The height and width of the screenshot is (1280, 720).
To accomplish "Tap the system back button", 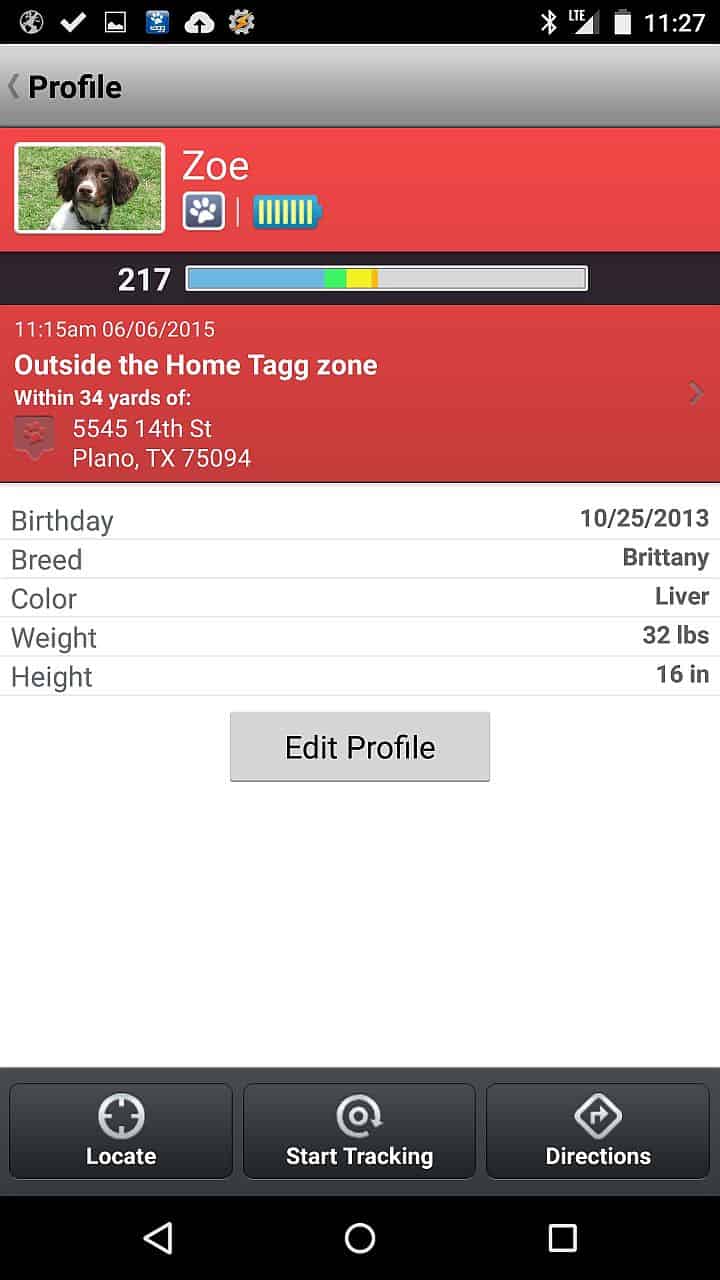I will [157, 1238].
